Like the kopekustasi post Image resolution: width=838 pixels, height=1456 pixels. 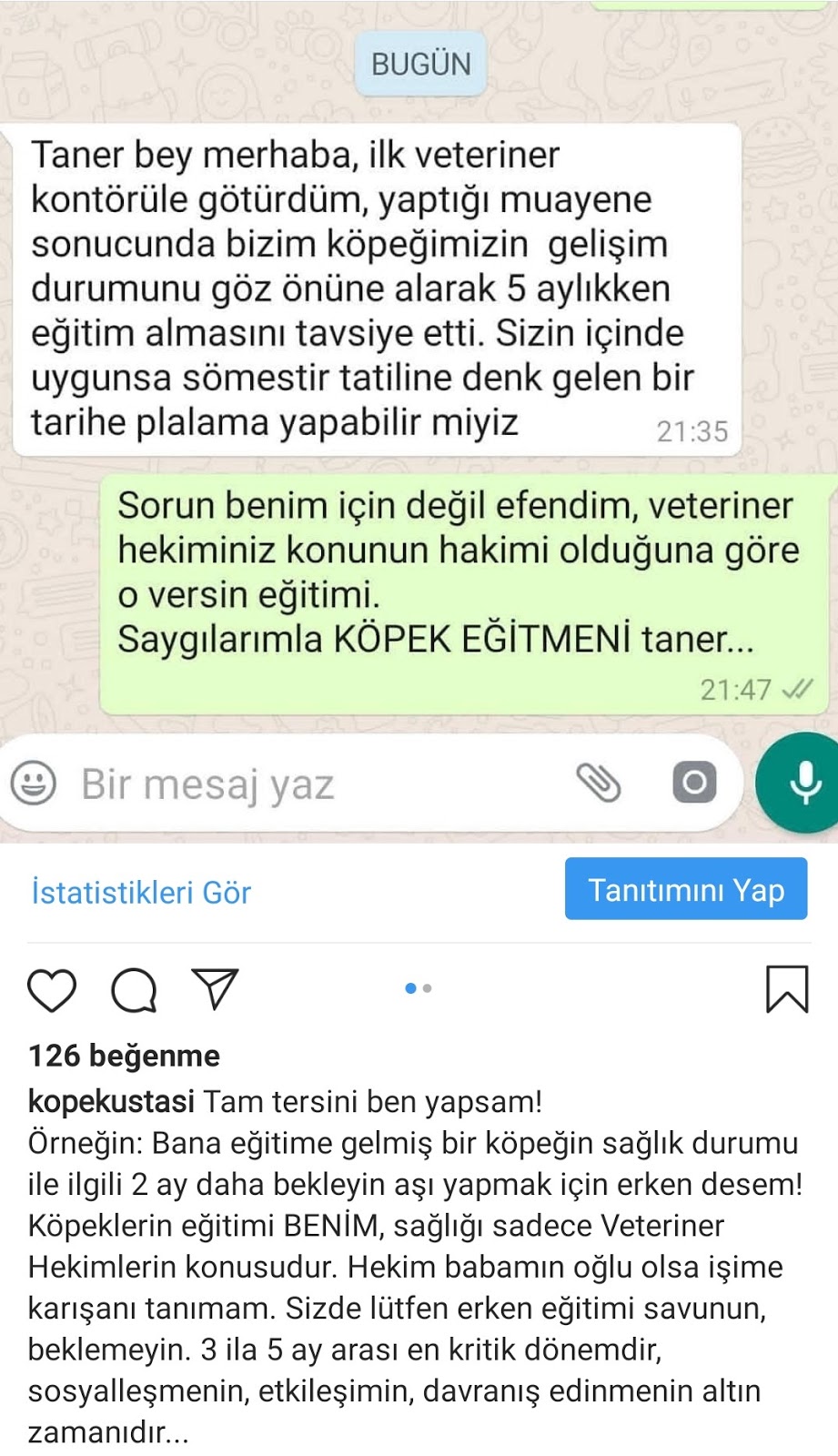[x=52, y=990]
